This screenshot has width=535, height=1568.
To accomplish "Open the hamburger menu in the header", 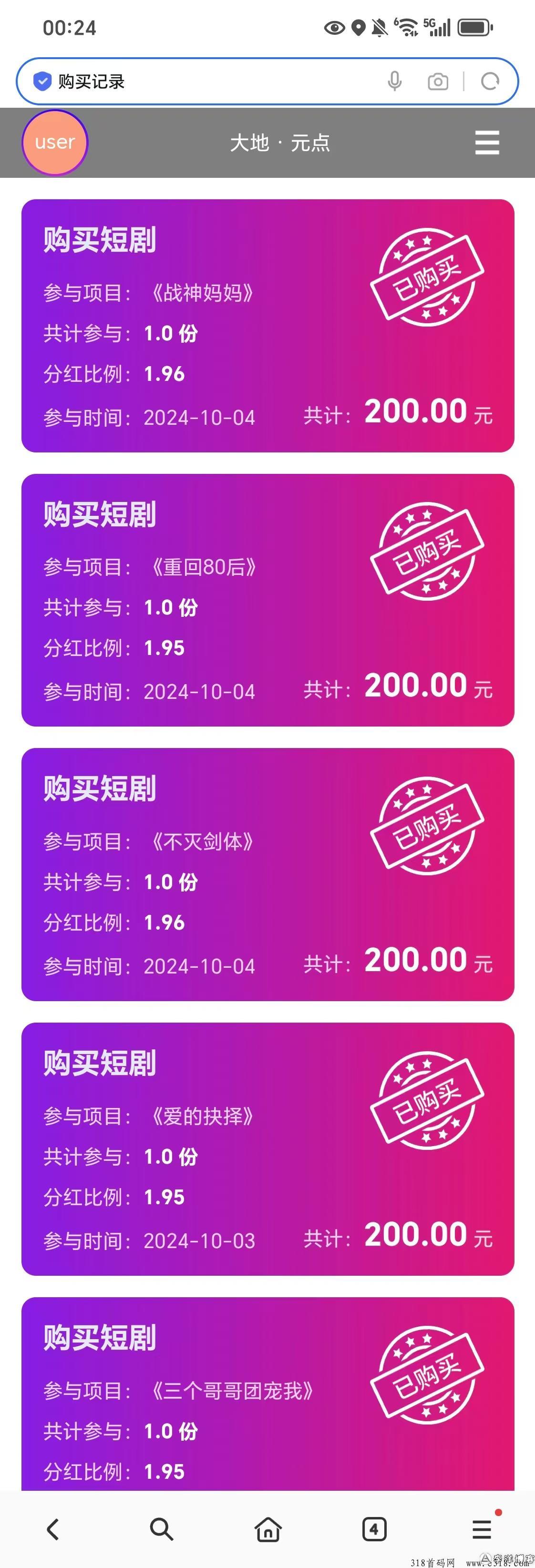I will pos(487,143).
